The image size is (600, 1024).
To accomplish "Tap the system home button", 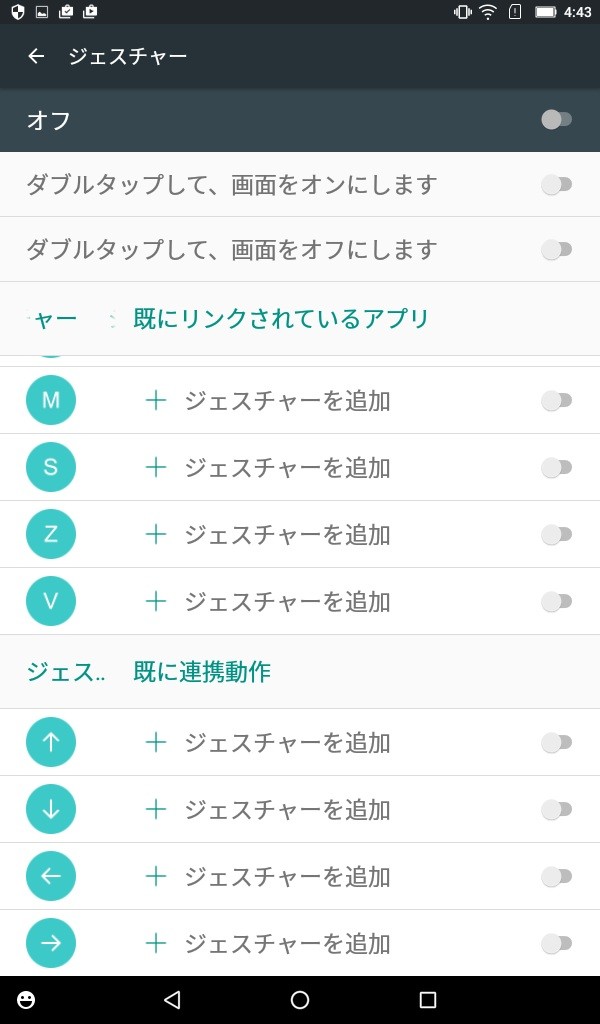I will click(x=300, y=999).
